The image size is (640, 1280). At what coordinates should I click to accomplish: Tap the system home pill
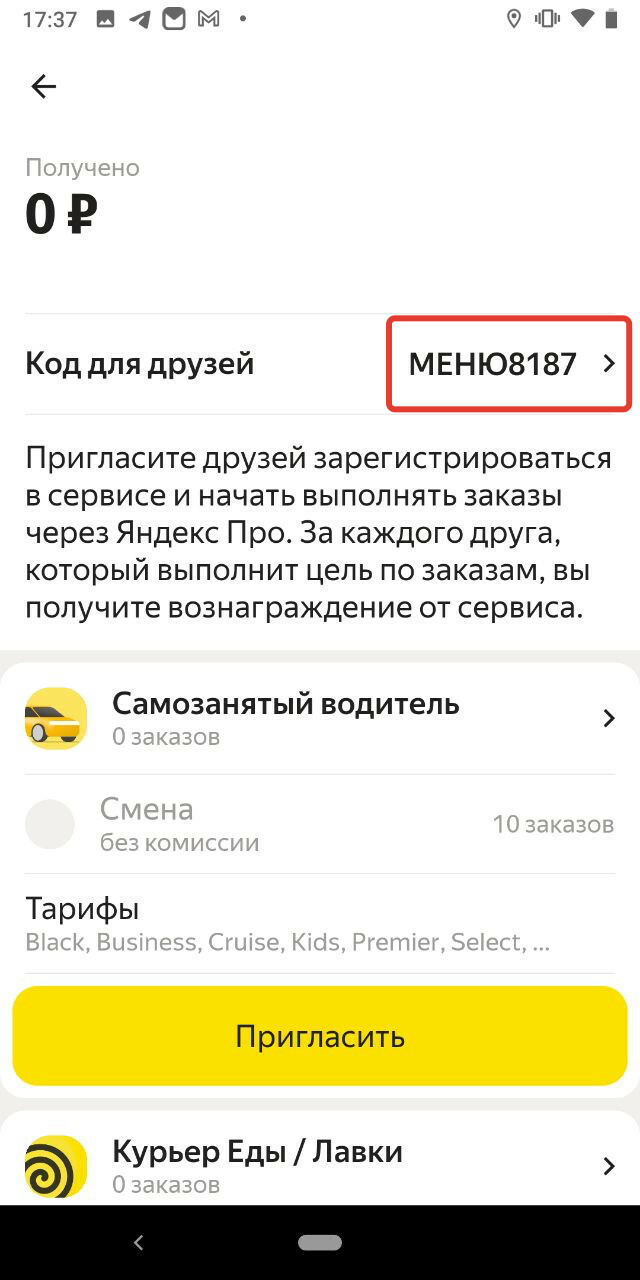click(320, 1243)
